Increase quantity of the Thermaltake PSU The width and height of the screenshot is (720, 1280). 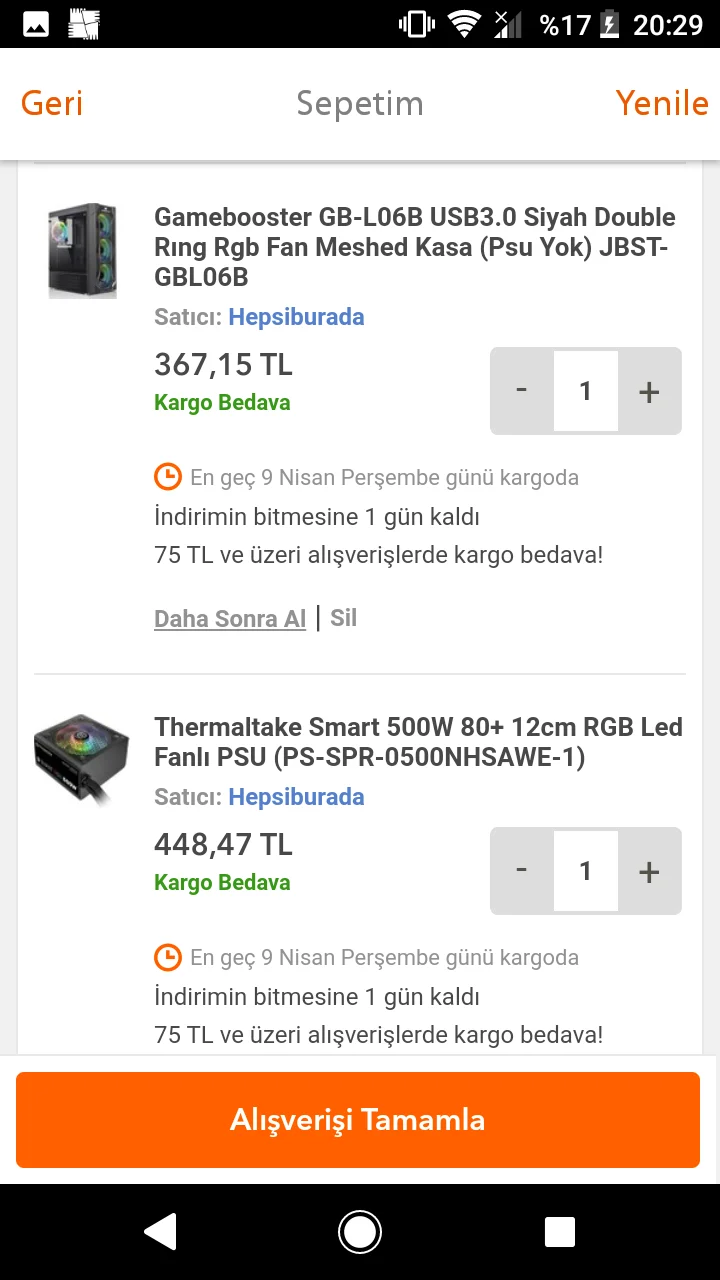point(649,871)
